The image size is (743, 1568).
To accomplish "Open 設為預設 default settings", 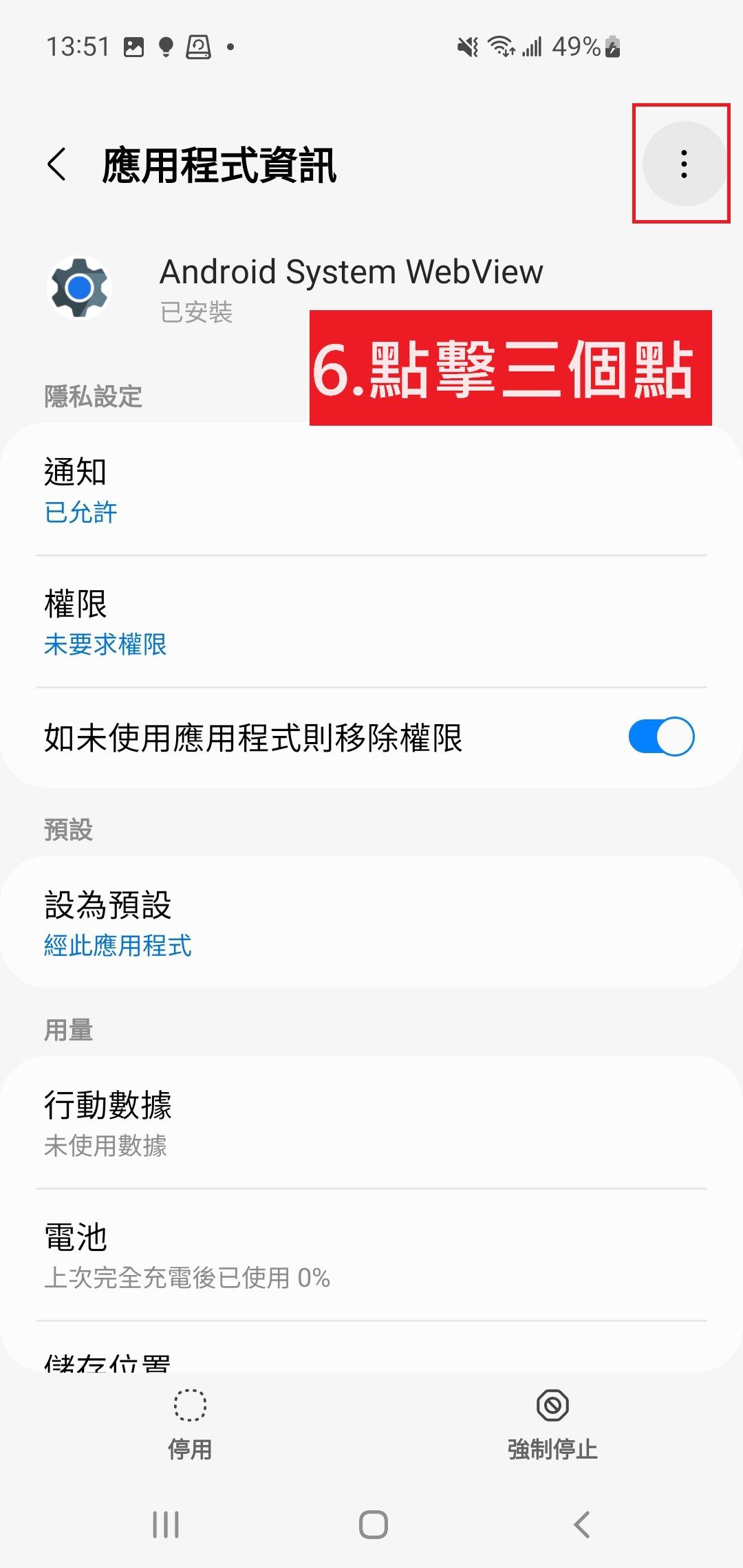I will tap(371, 923).
